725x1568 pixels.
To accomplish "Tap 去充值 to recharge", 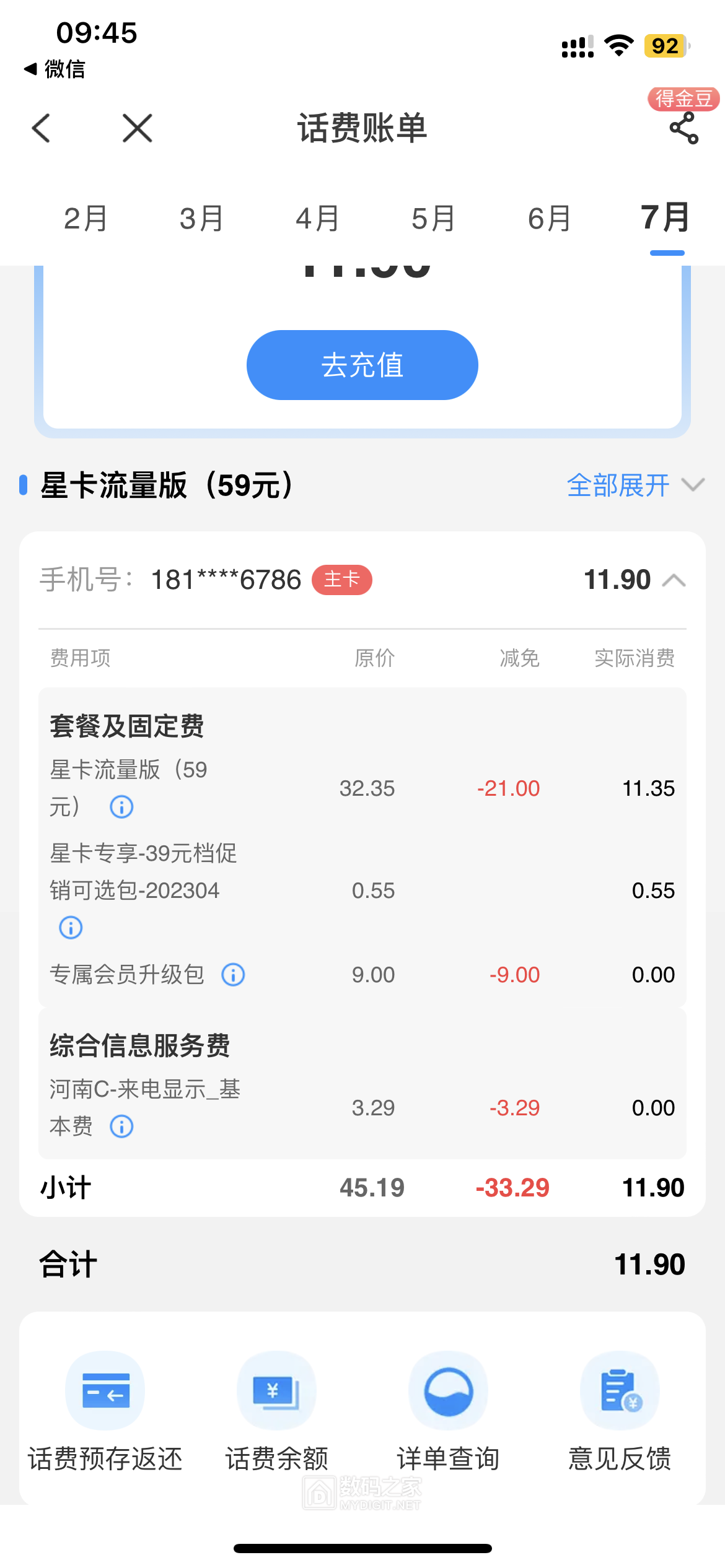I will click(x=362, y=365).
